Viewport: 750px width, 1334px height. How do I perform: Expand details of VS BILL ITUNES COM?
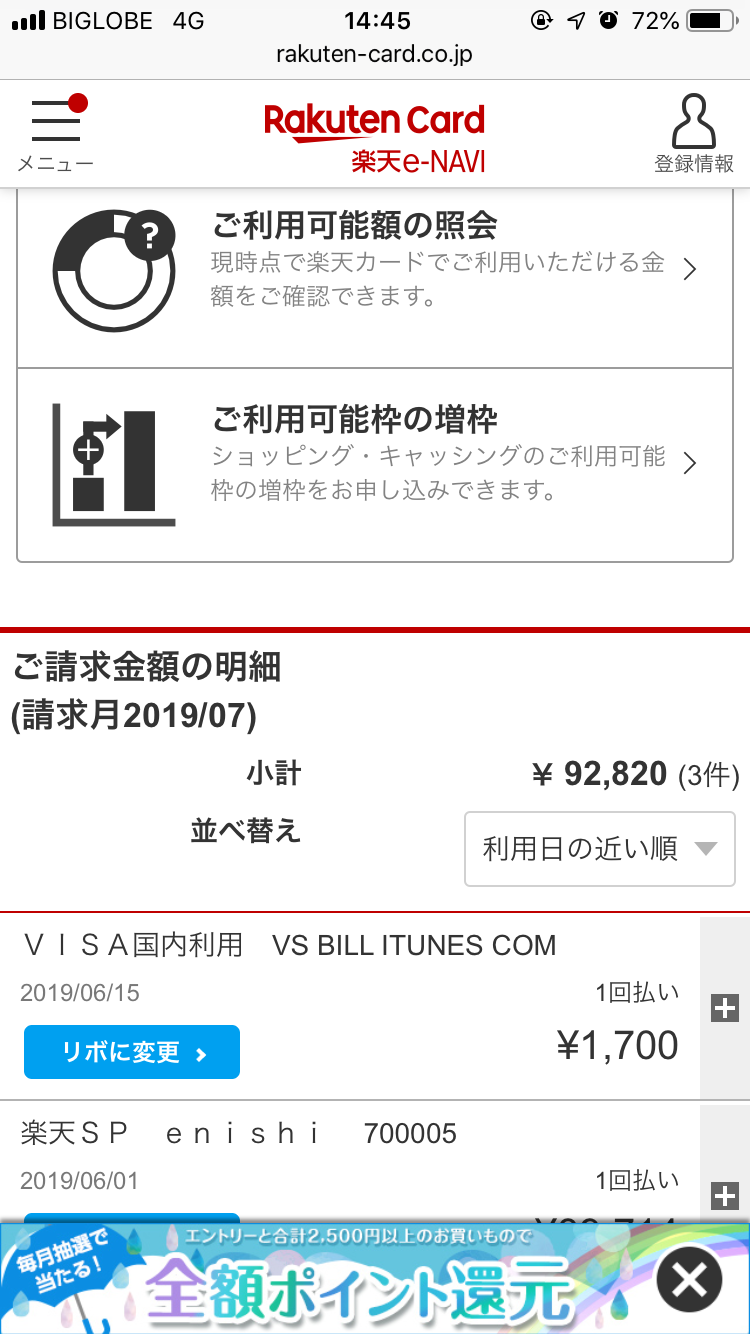click(x=724, y=1008)
